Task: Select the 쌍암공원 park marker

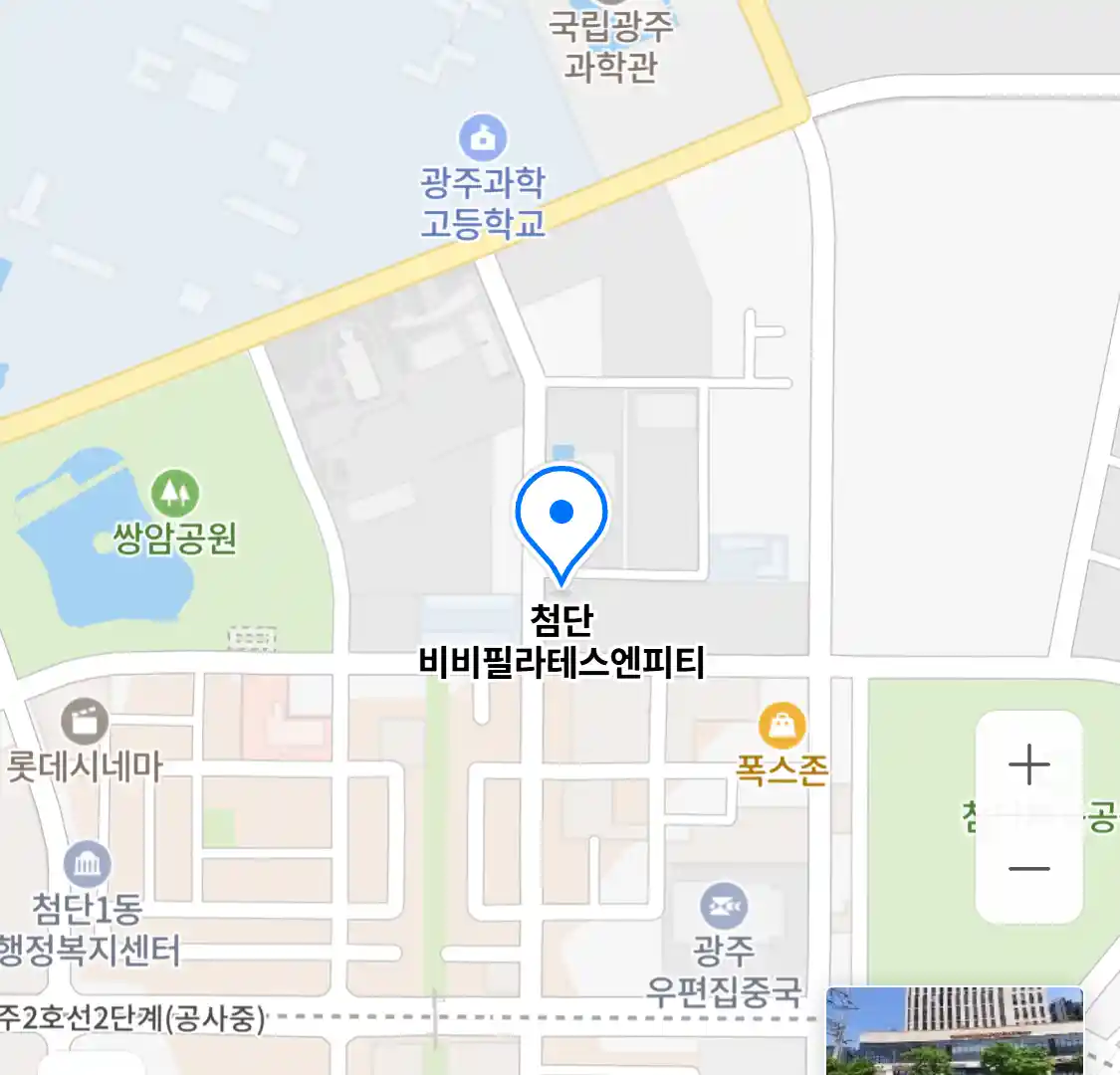Action: (174, 494)
